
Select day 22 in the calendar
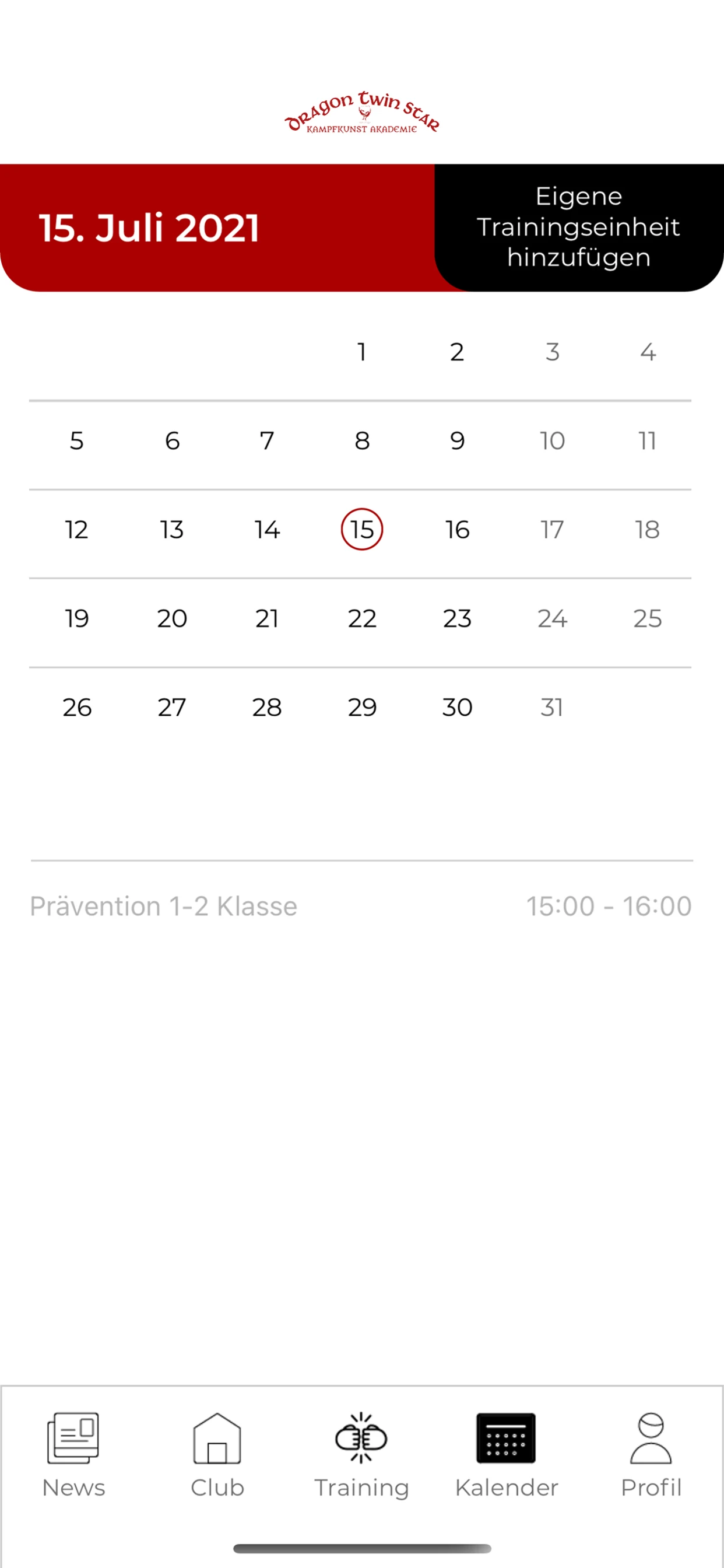362,618
